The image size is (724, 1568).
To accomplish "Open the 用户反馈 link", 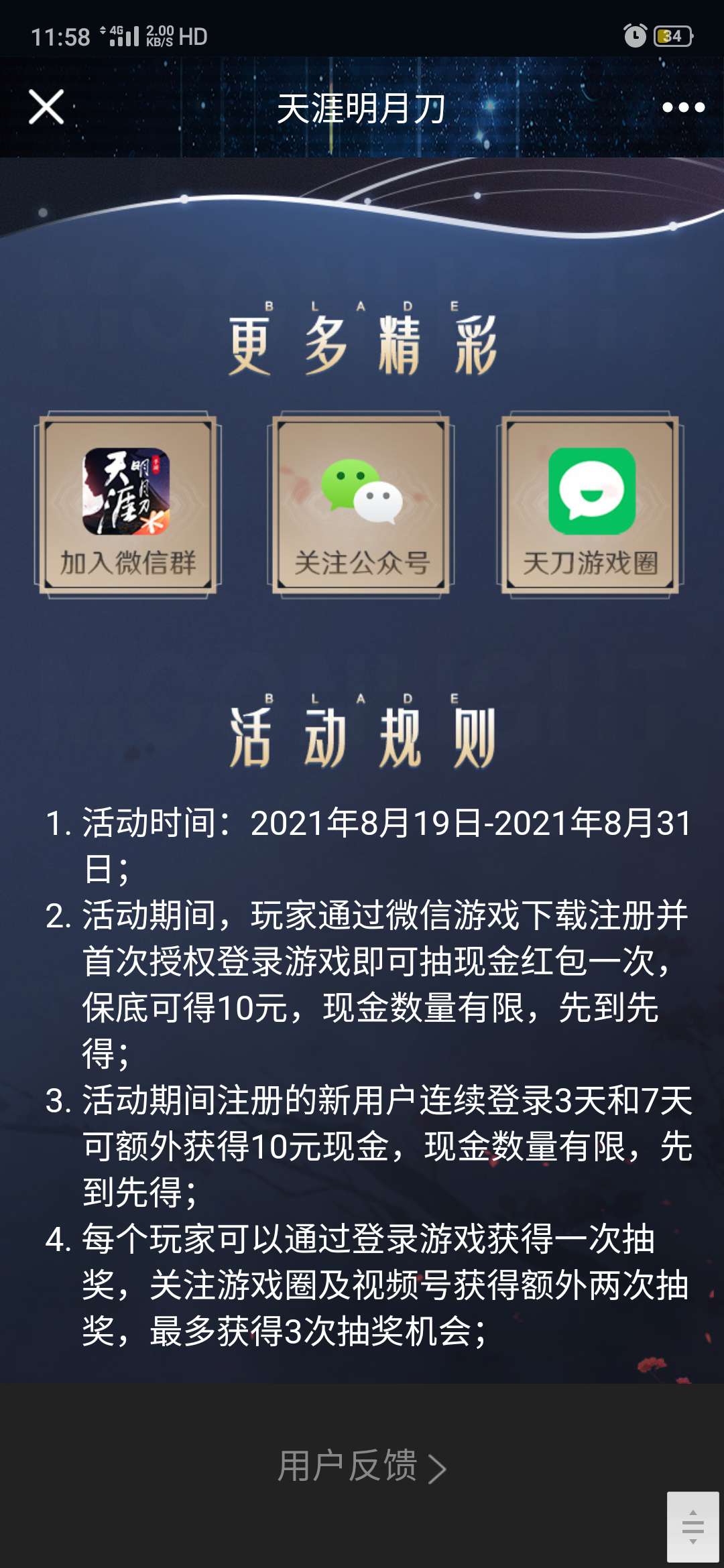I will click(362, 1466).
